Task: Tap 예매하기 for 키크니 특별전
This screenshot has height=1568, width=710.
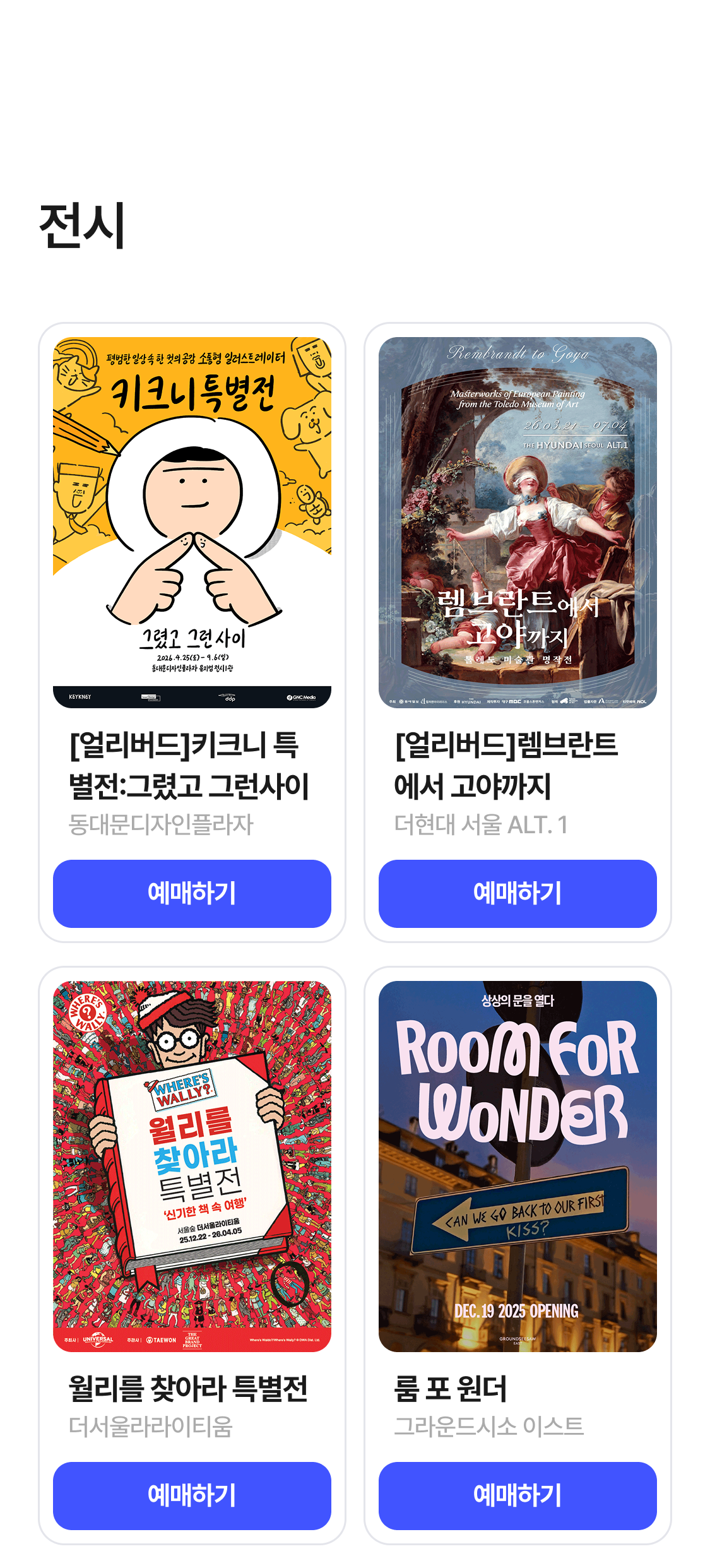Action: click(192, 893)
